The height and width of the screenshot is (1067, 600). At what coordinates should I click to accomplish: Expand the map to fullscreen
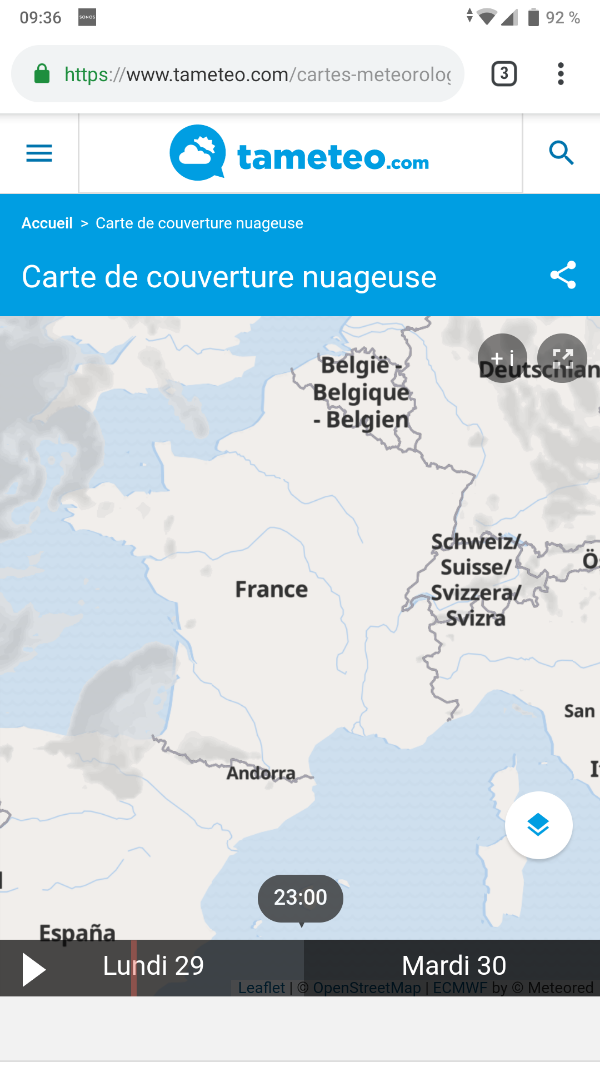pyautogui.click(x=562, y=358)
